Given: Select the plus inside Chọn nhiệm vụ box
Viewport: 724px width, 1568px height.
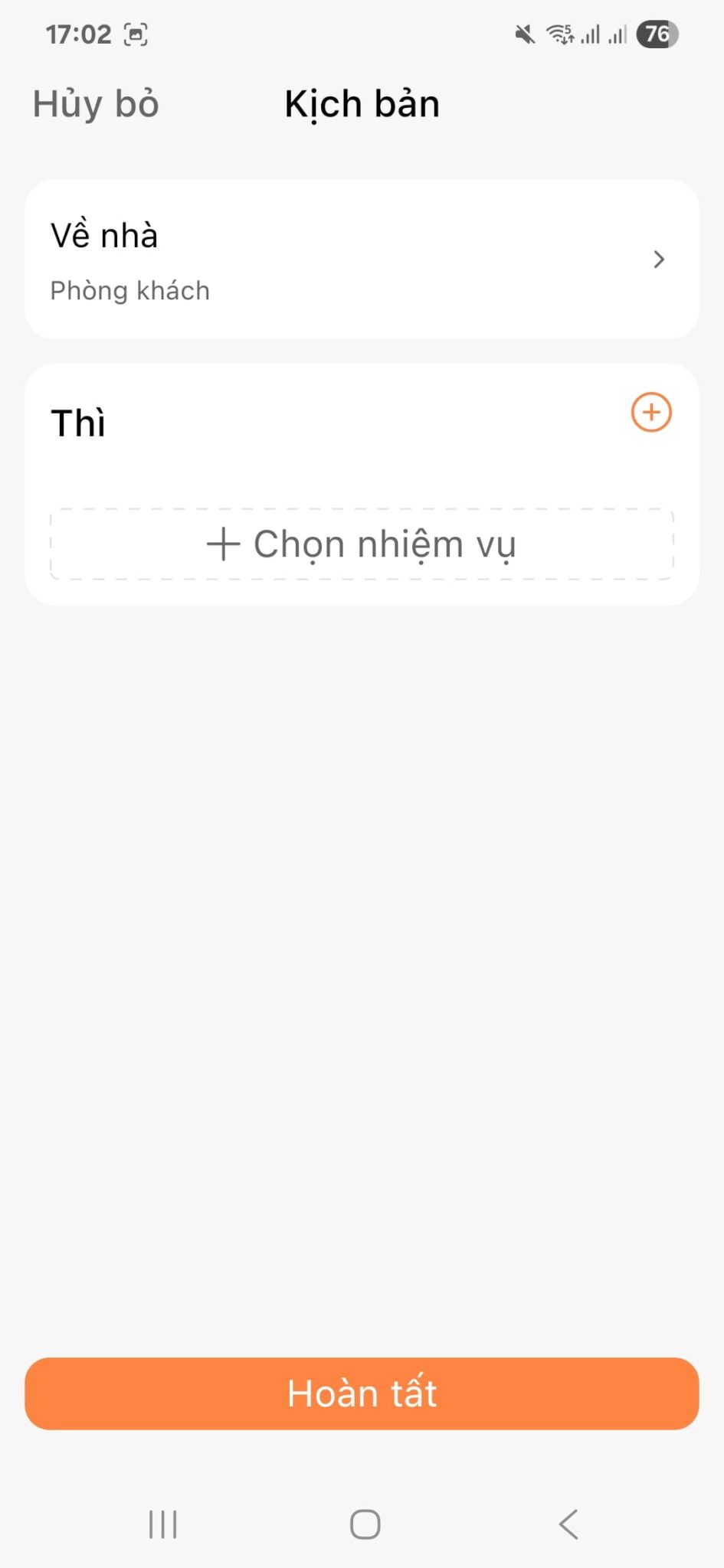Looking at the screenshot, I should pyautogui.click(x=222, y=544).
